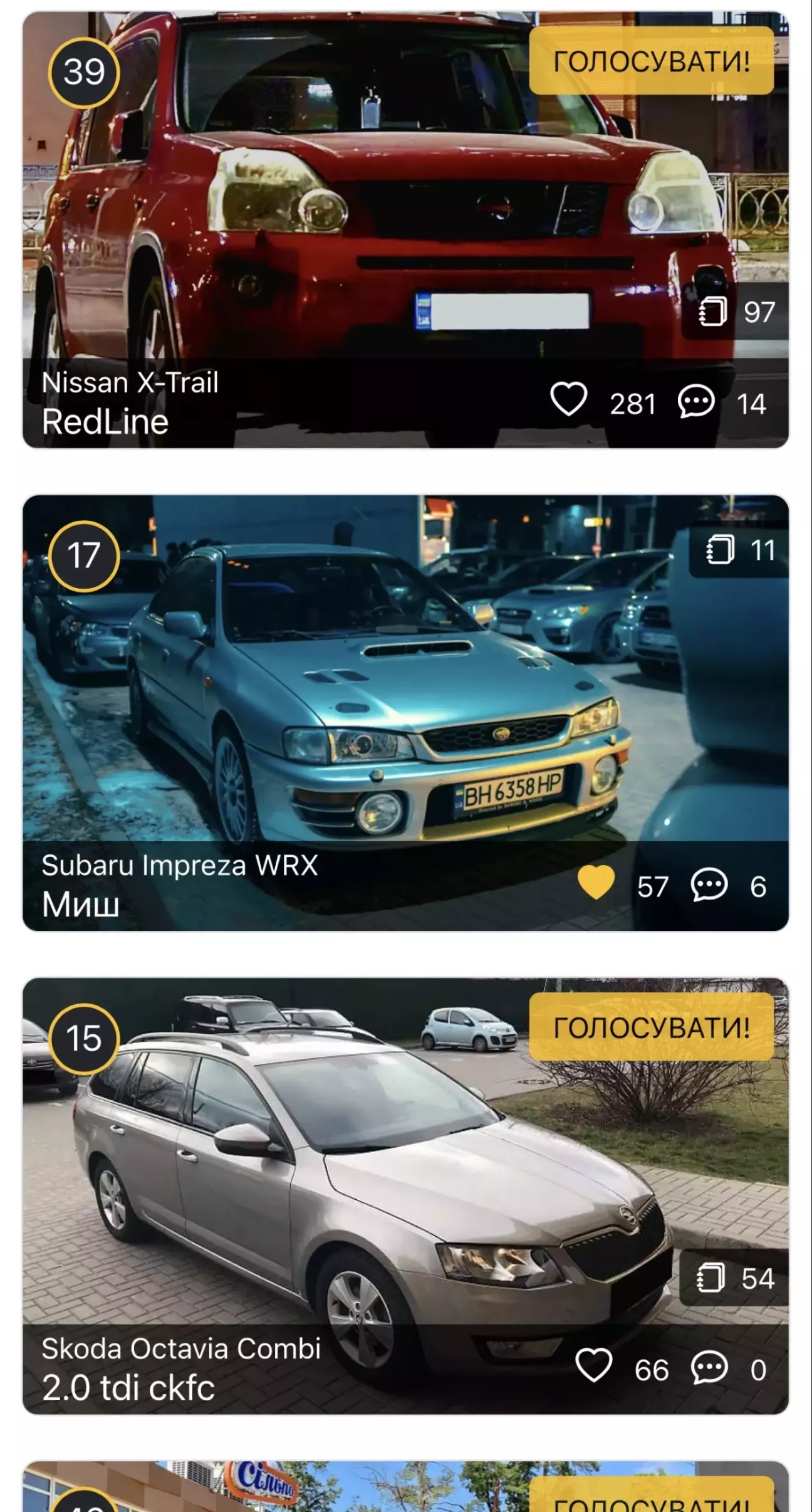Screen dimensions: 812x1512
Task: Unlike the Subaru Impreza WRX Миш
Action: point(596,883)
